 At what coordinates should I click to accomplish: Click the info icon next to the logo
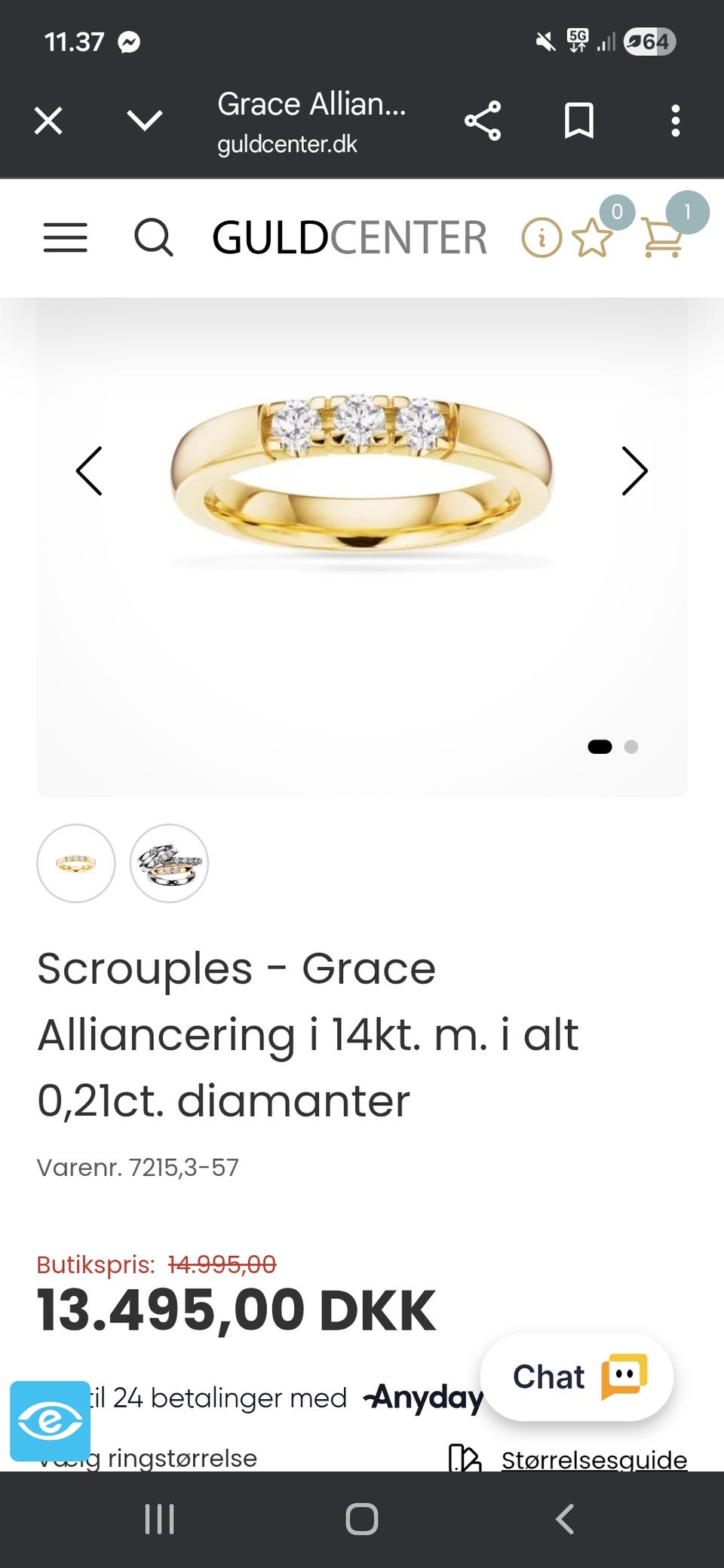(x=541, y=238)
